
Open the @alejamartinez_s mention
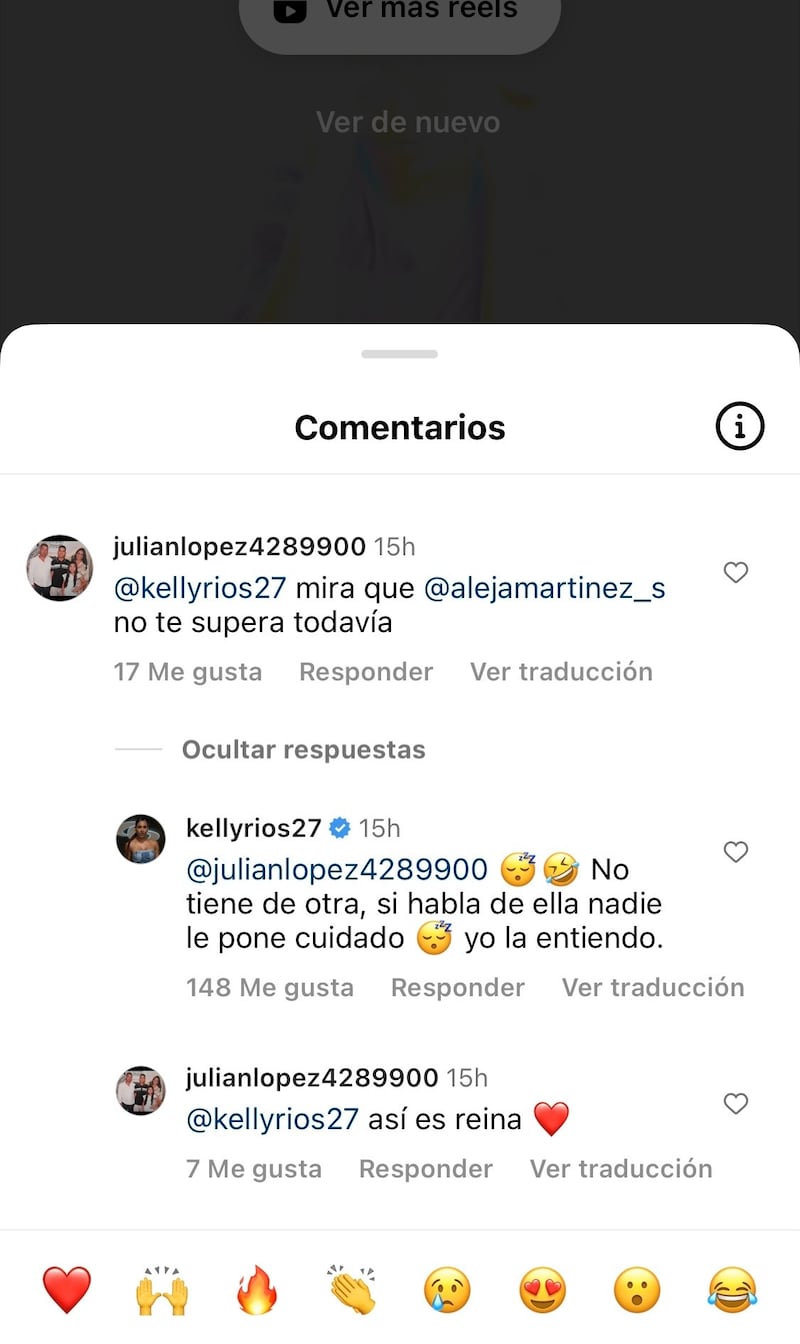pos(545,588)
